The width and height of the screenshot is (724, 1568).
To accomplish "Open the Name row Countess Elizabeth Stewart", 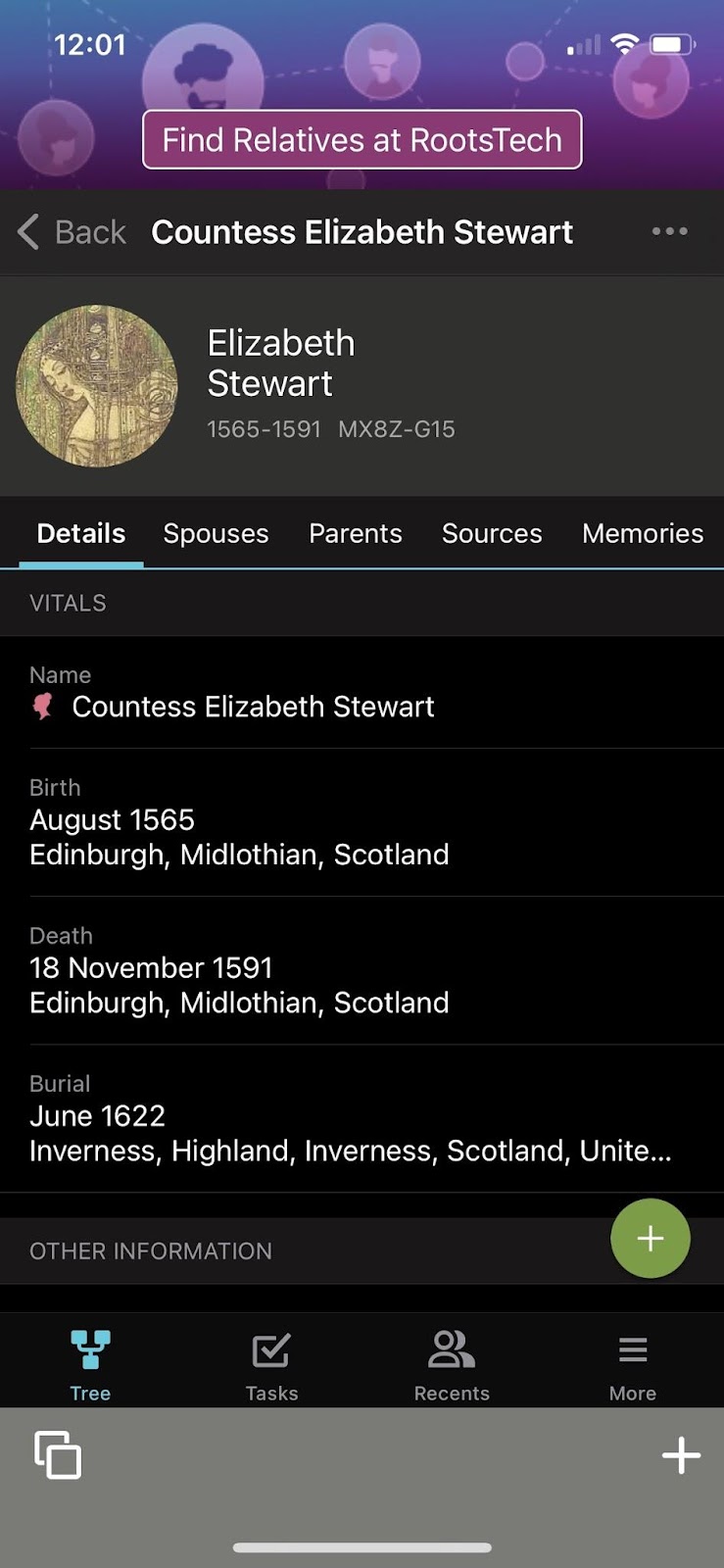I will click(253, 707).
